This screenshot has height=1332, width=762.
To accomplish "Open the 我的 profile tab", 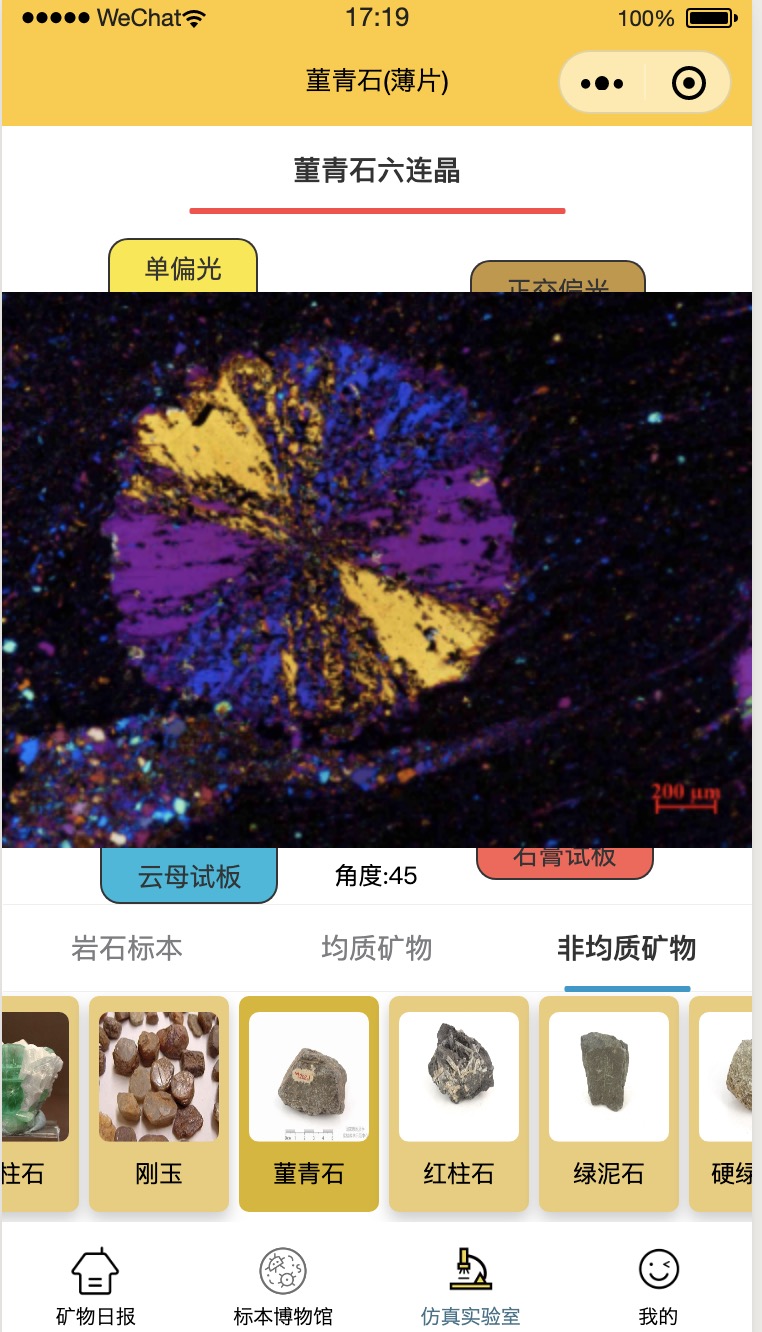I will tap(658, 1288).
